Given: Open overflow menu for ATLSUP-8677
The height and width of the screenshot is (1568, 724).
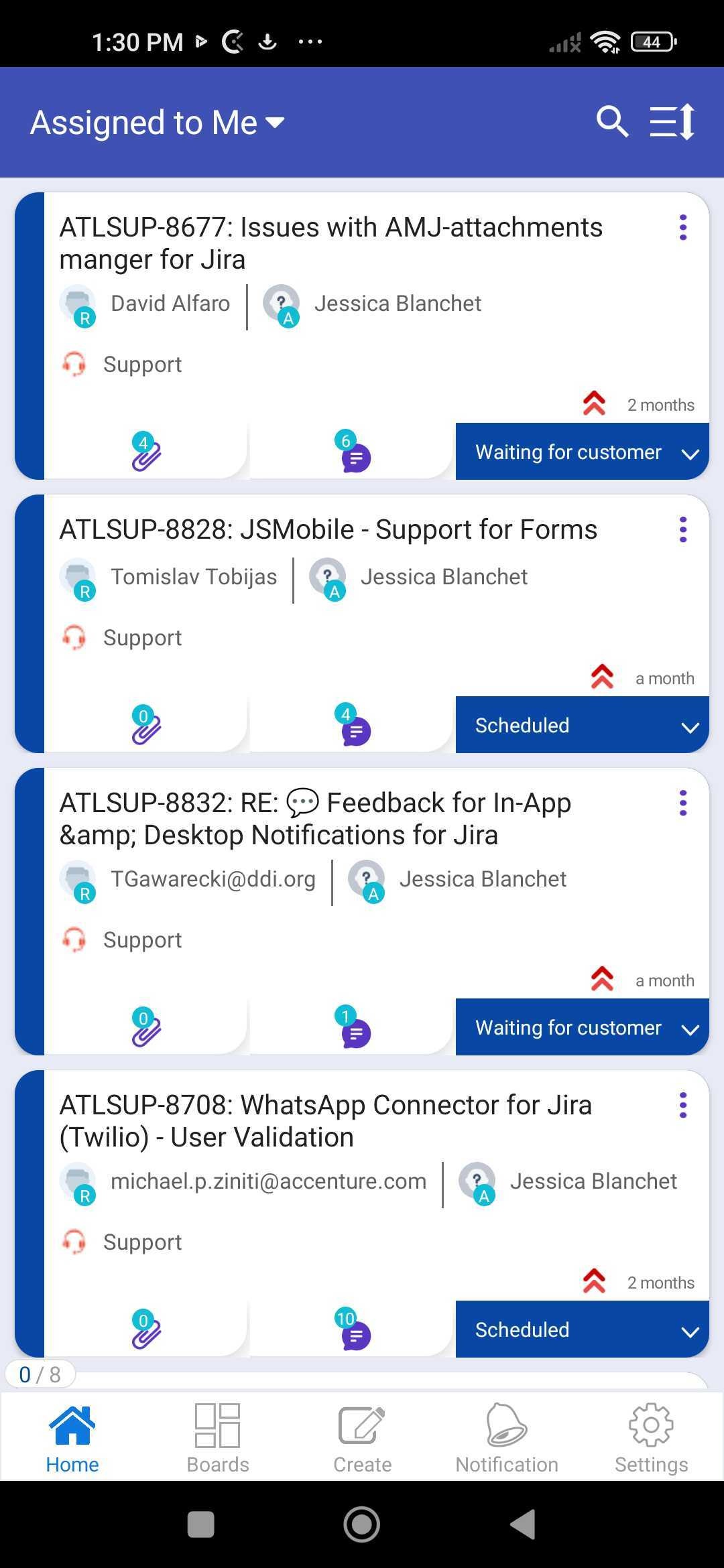Looking at the screenshot, I should [683, 228].
